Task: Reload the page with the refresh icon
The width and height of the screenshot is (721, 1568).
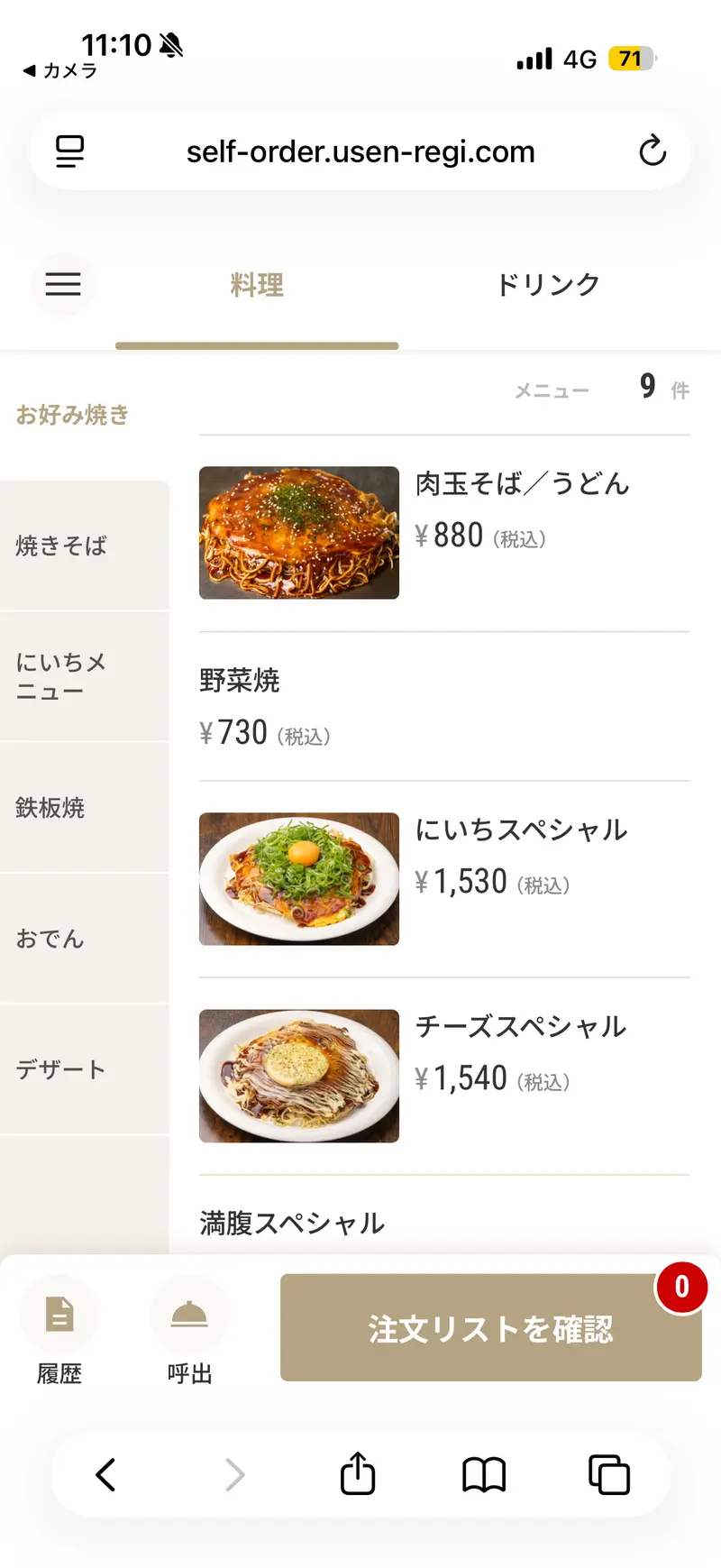Action: tap(653, 151)
